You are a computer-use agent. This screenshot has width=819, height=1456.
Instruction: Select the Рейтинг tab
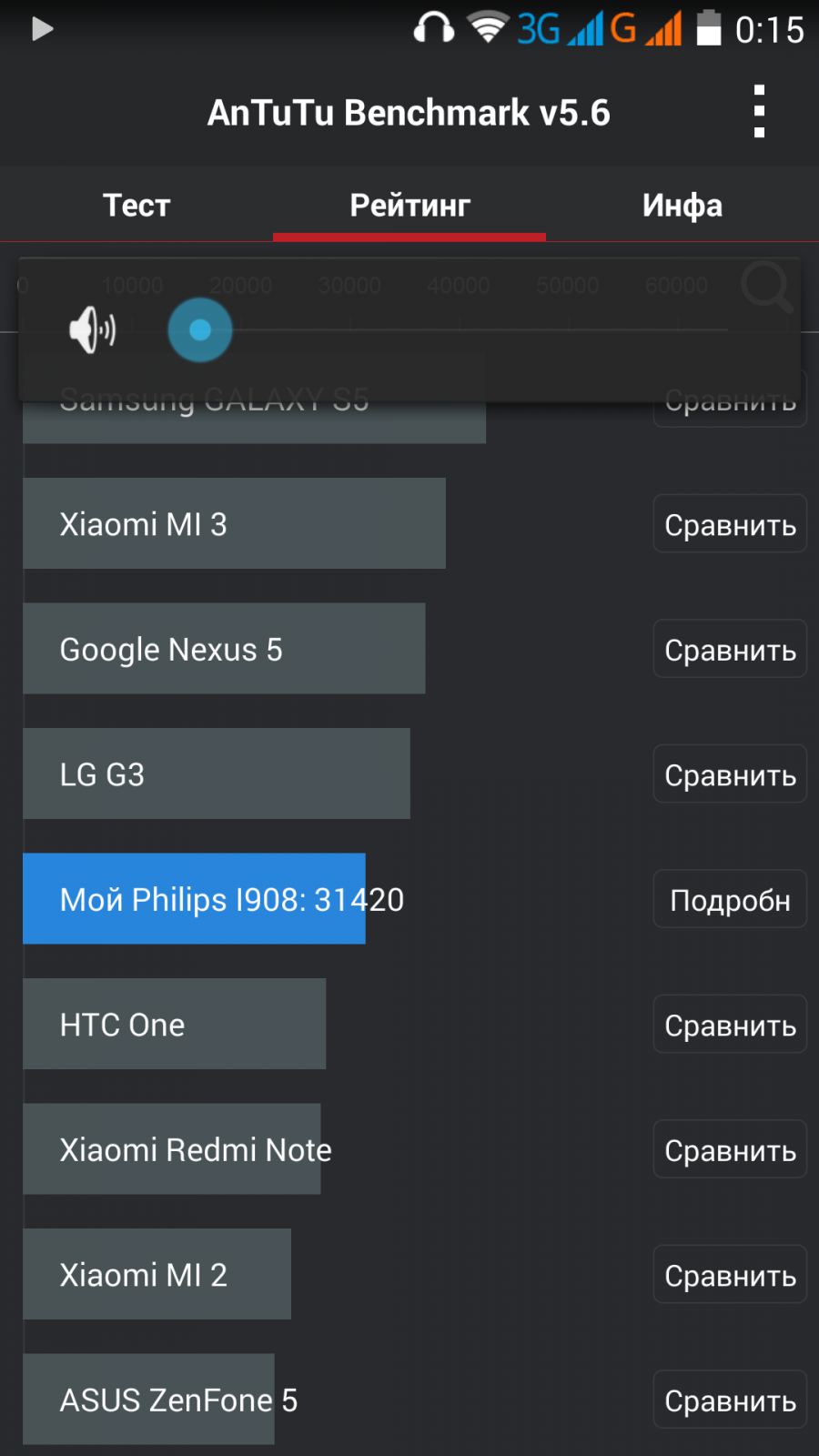click(409, 206)
